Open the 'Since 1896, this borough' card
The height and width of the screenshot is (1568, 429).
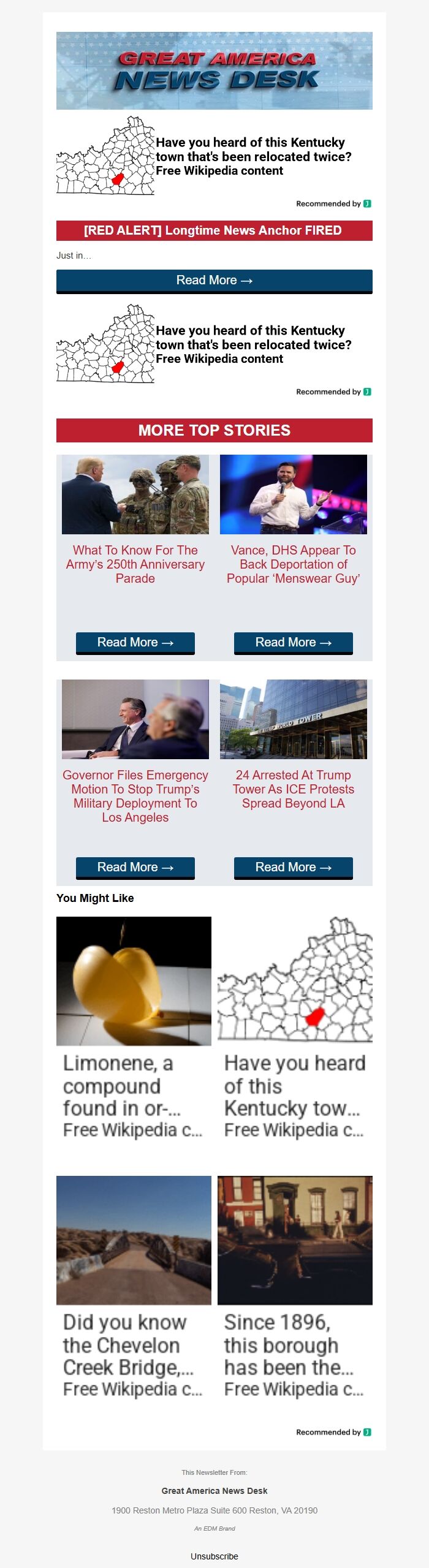point(295,1288)
